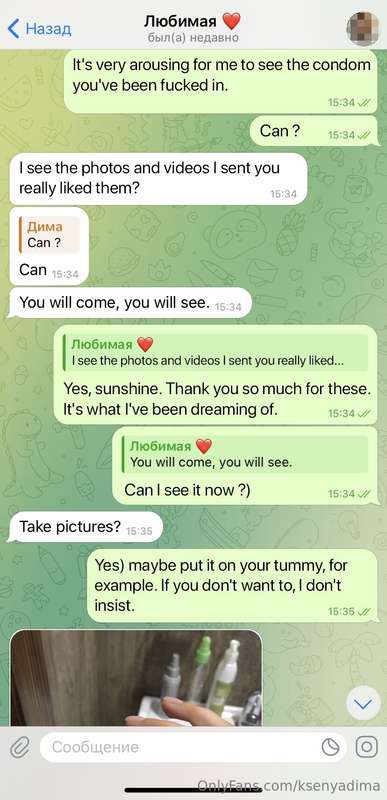Tap the attach paperclip icon
The image size is (387, 800).
[19, 747]
